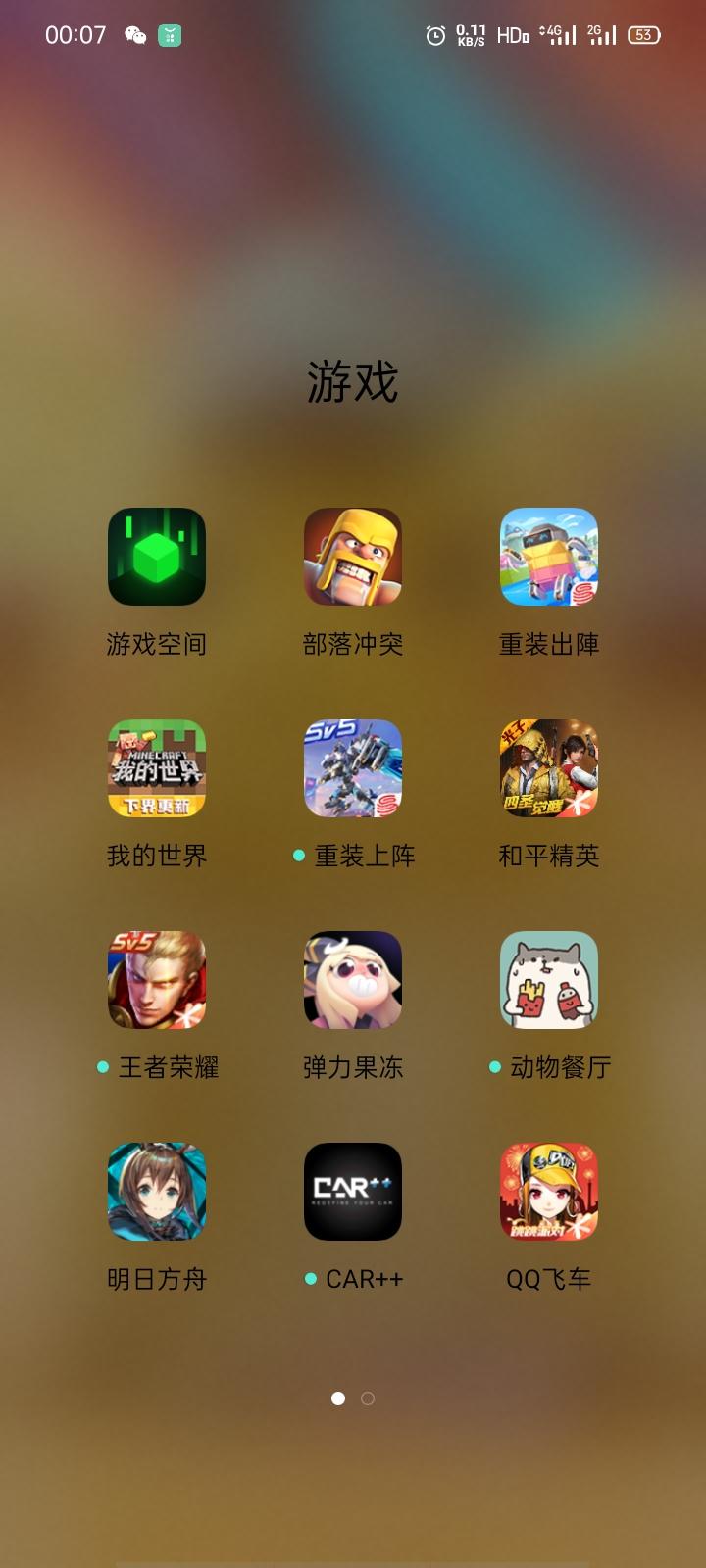Open the 重装出阵 game
This screenshot has width=706, height=1568.
(x=548, y=557)
